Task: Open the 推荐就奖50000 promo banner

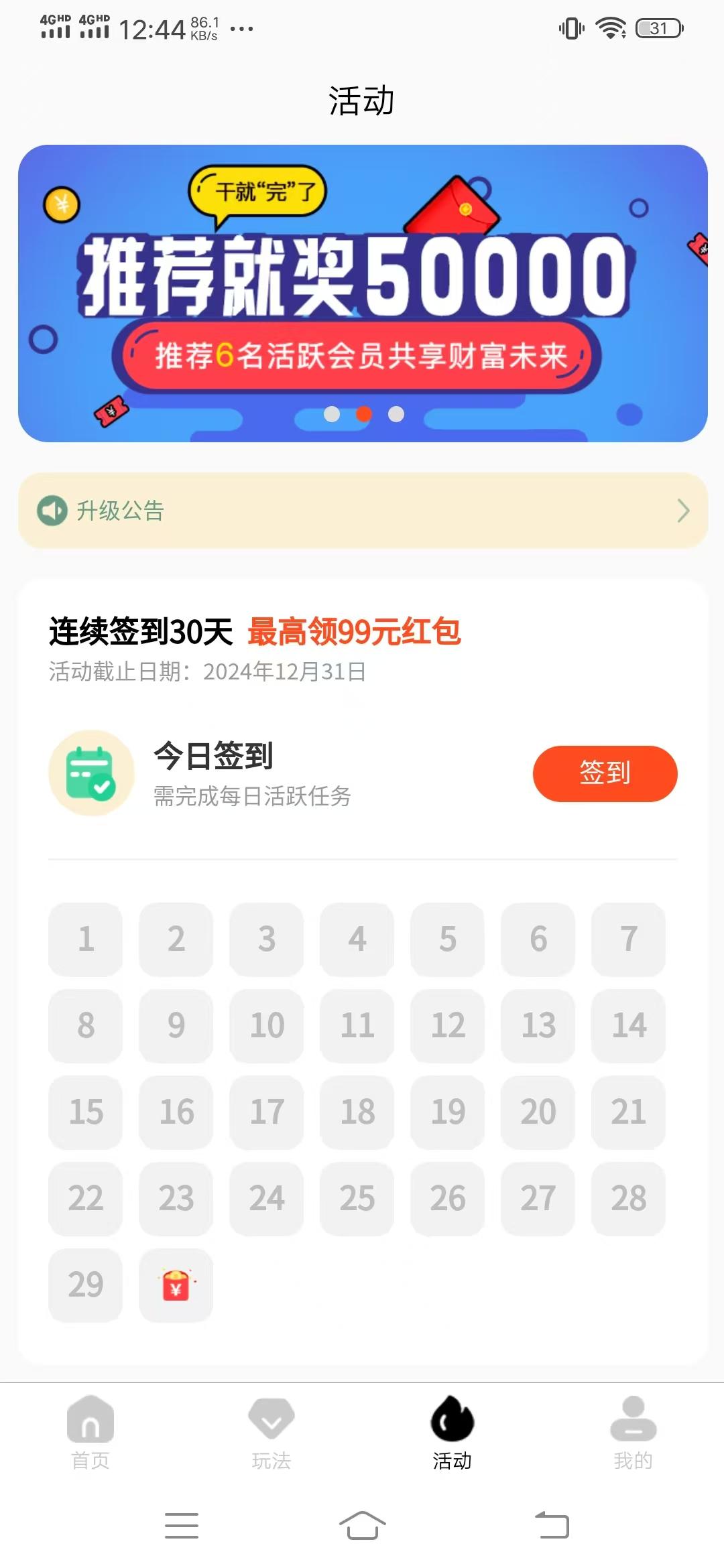Action: pyautogui.click(x=363, y=293)
